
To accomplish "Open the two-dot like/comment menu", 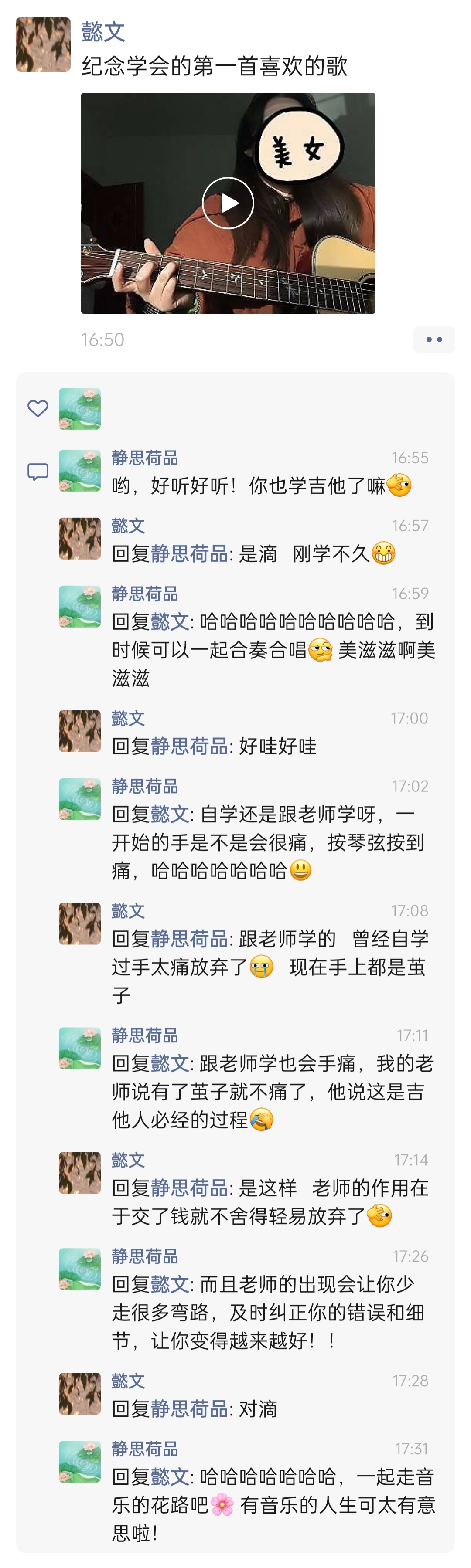I will tap(434, 339).
